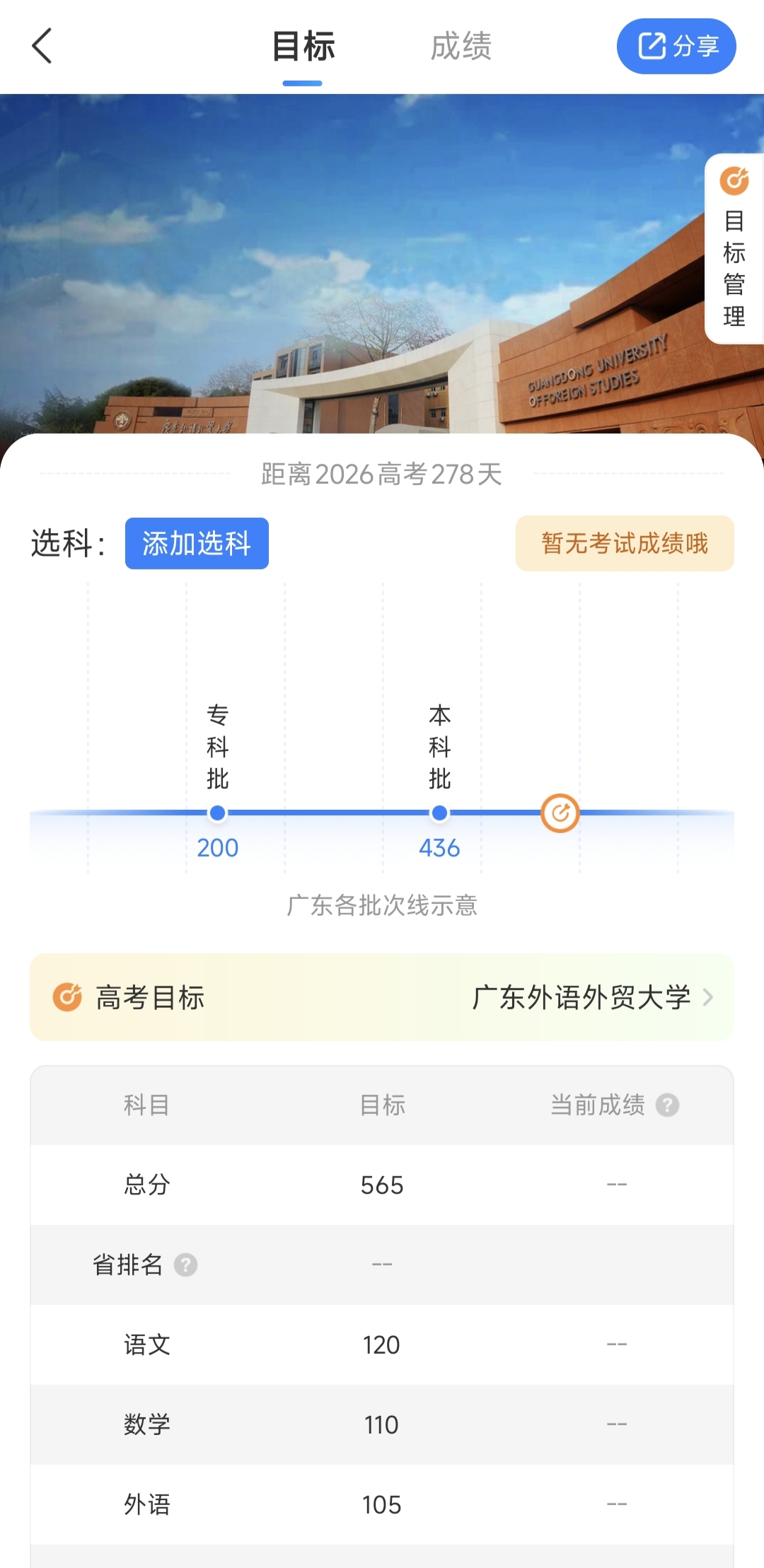The width and height of the screenshot is (764, 1568).
Task: Go back using the top-left arrow
Action: click(42, 46)
